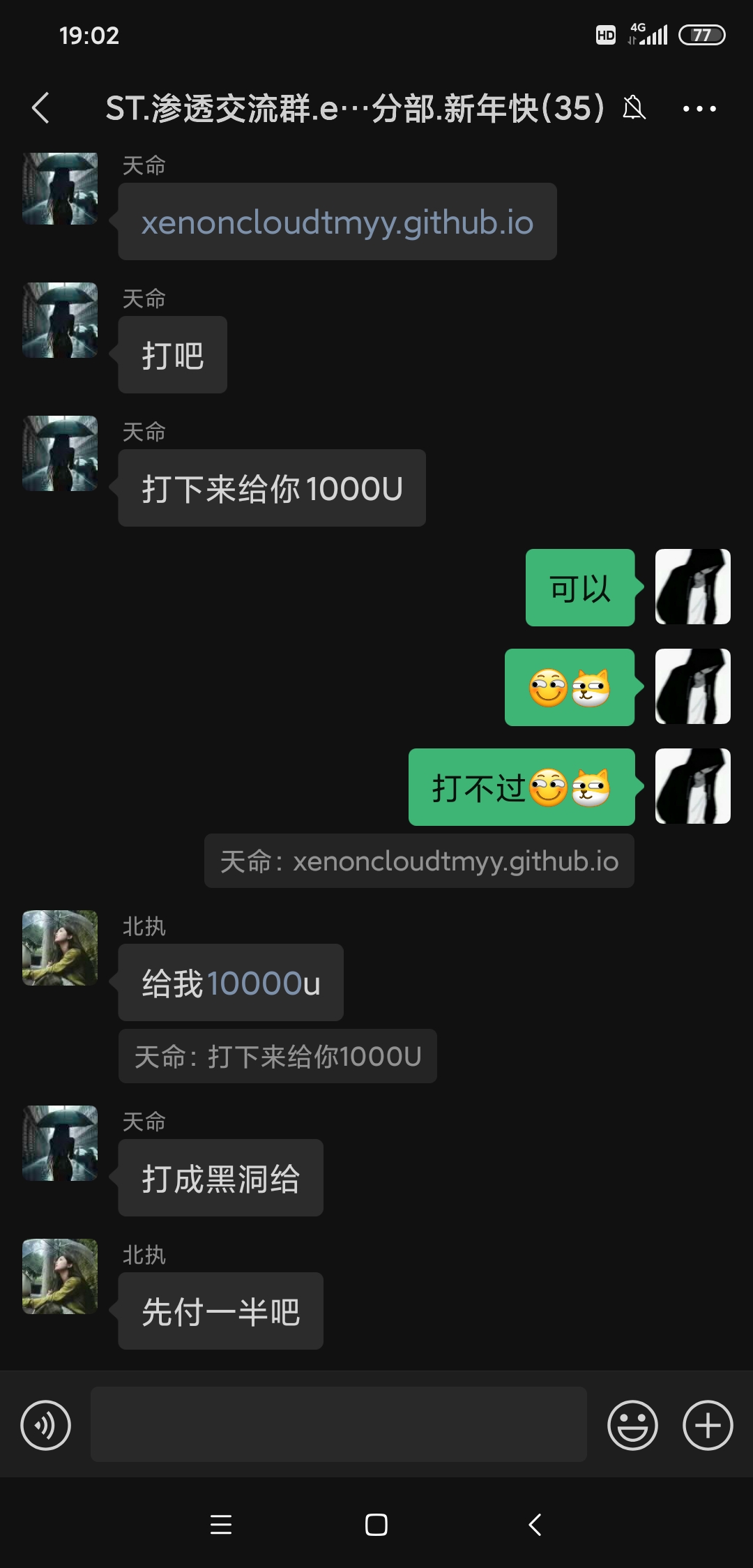Image resolution: width=753 pixels, height=1568 pixels.
Task: Open 北执's avatar beside 先付一半吧
Action: click(x=60, y=1276)
